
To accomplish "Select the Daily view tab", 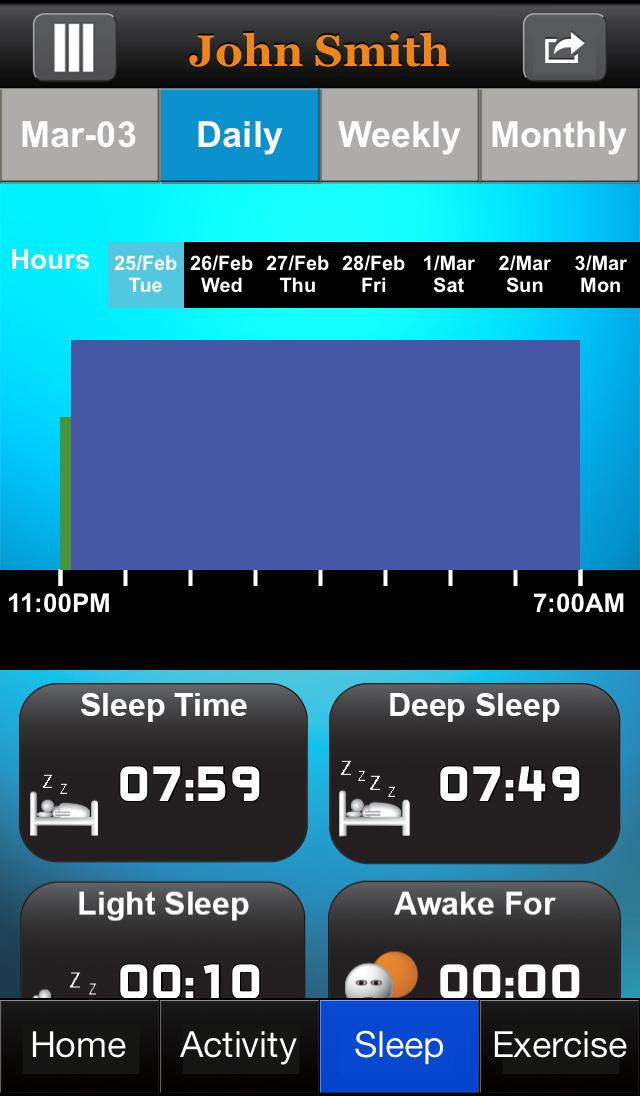I will tap(239, 135).
